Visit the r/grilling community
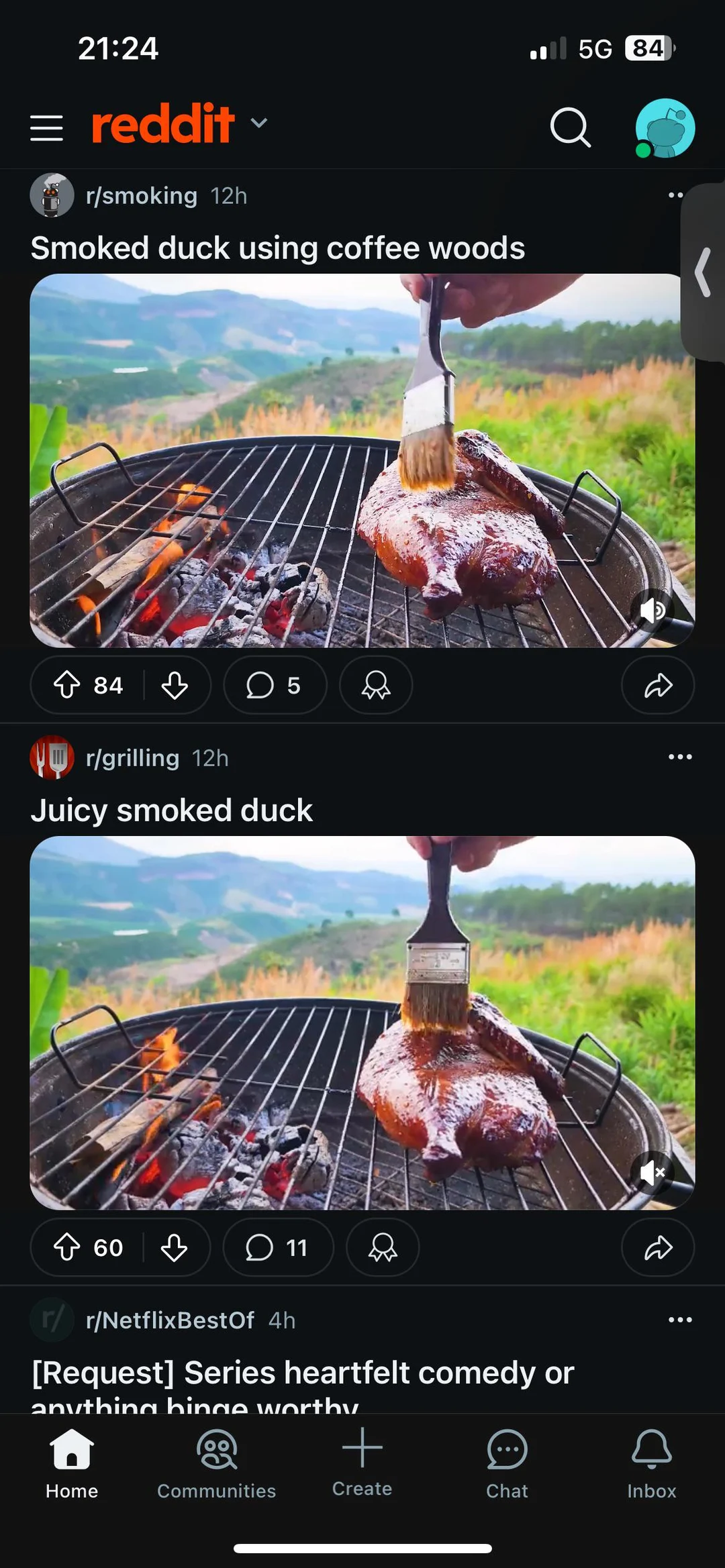This screenshot has height=1568, width=725. click(x=132, y=757)
